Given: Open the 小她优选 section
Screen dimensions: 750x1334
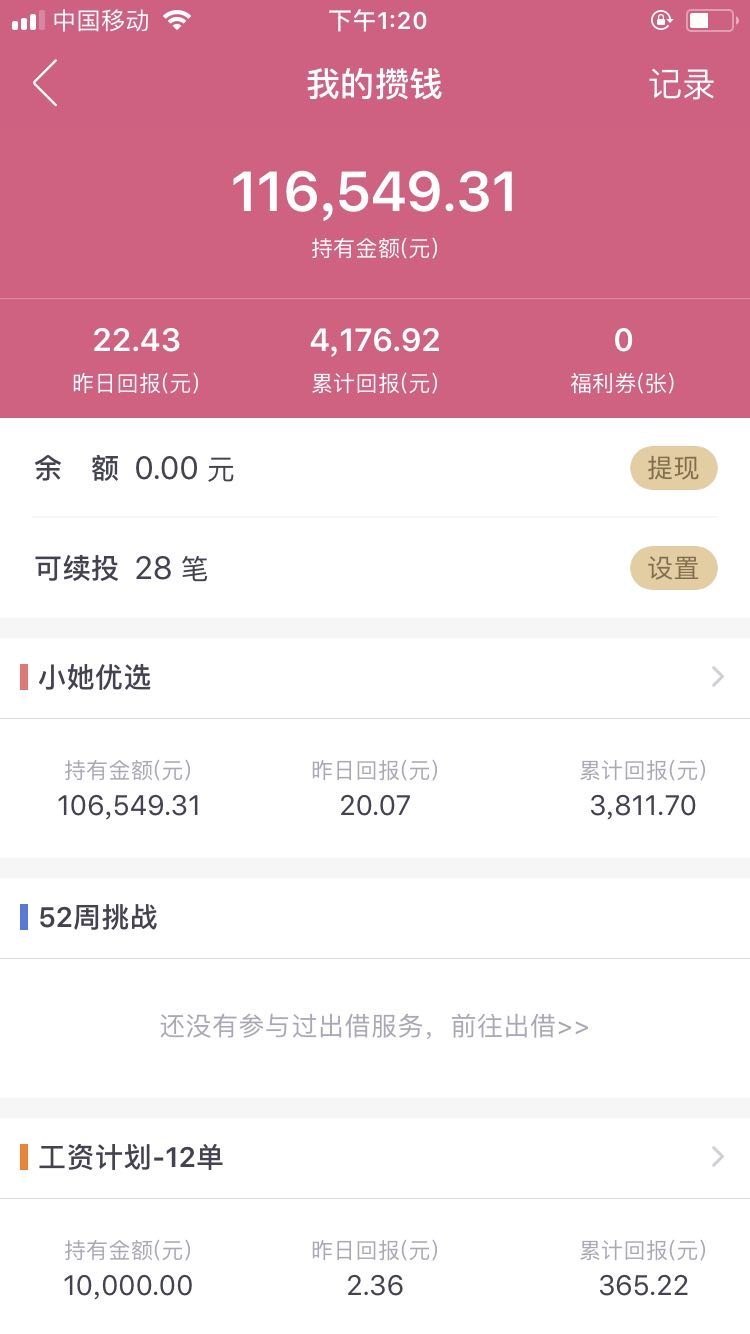Looking at the screenshot, I should [x=375, y=678].
